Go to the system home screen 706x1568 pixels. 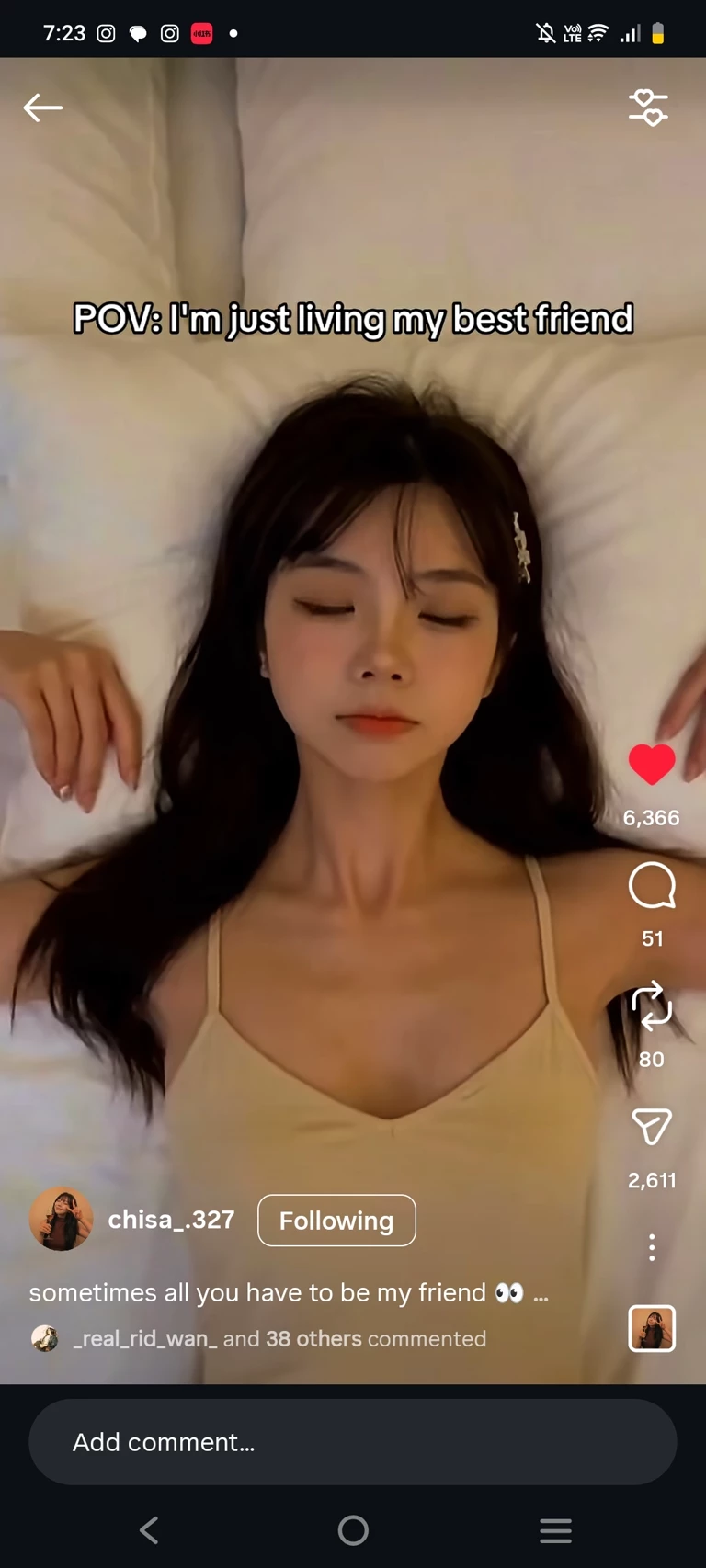353,1530
